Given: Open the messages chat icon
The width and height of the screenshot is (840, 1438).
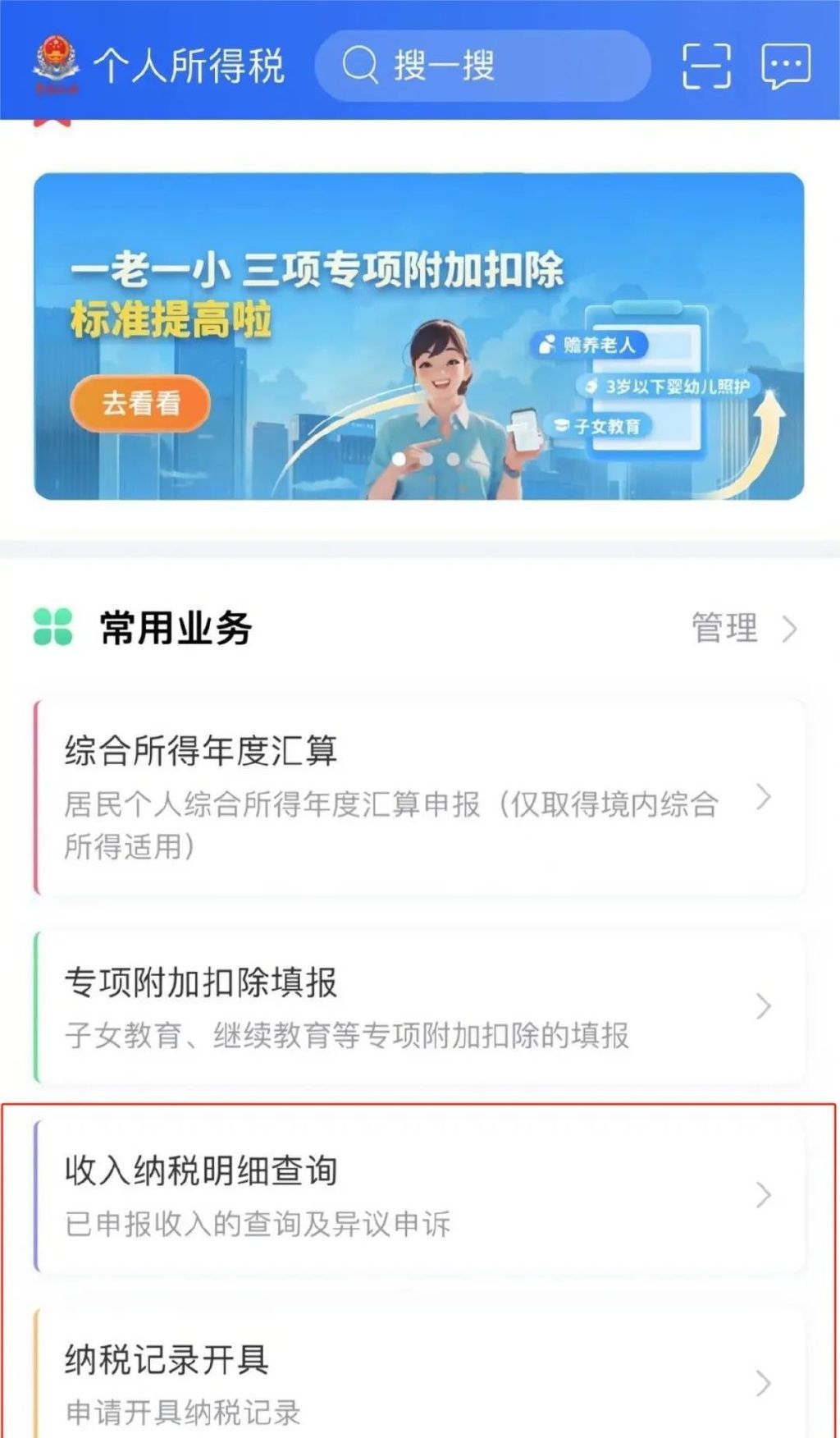Looking at the screenshot, I should 786,66.
